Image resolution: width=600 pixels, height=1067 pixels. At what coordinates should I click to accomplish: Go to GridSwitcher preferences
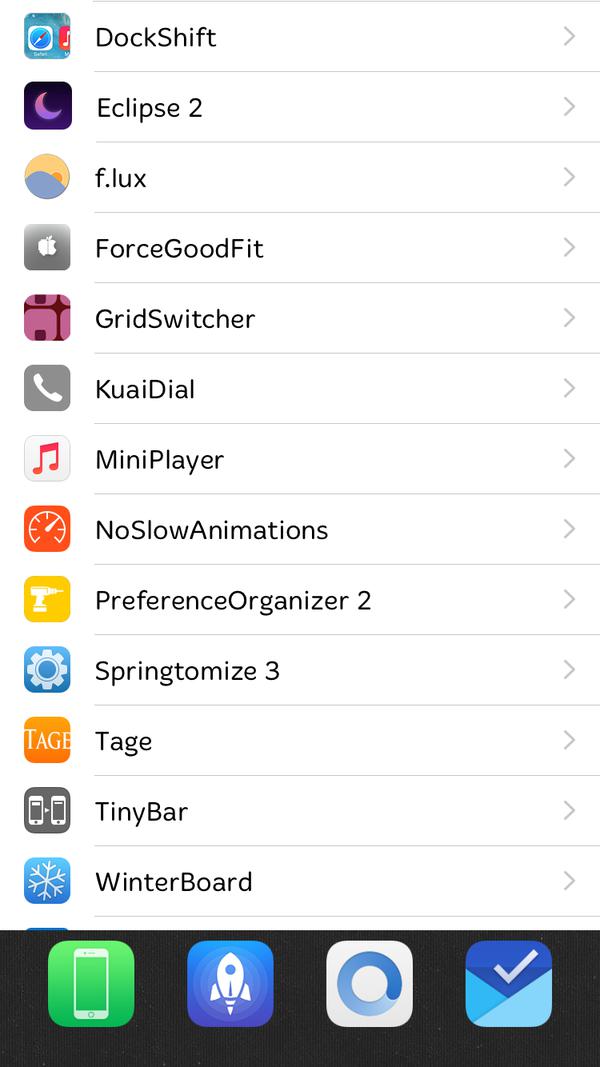pyautogui.click(x=300, y=318)
